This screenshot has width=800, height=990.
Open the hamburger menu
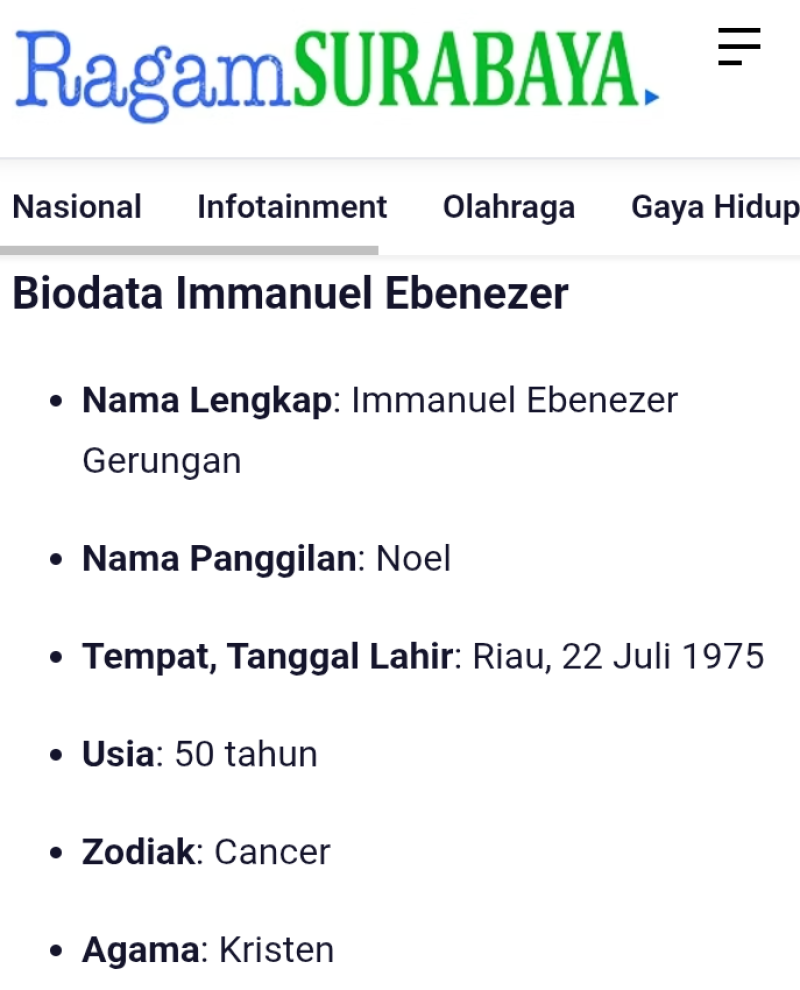[x=739, y=47]
